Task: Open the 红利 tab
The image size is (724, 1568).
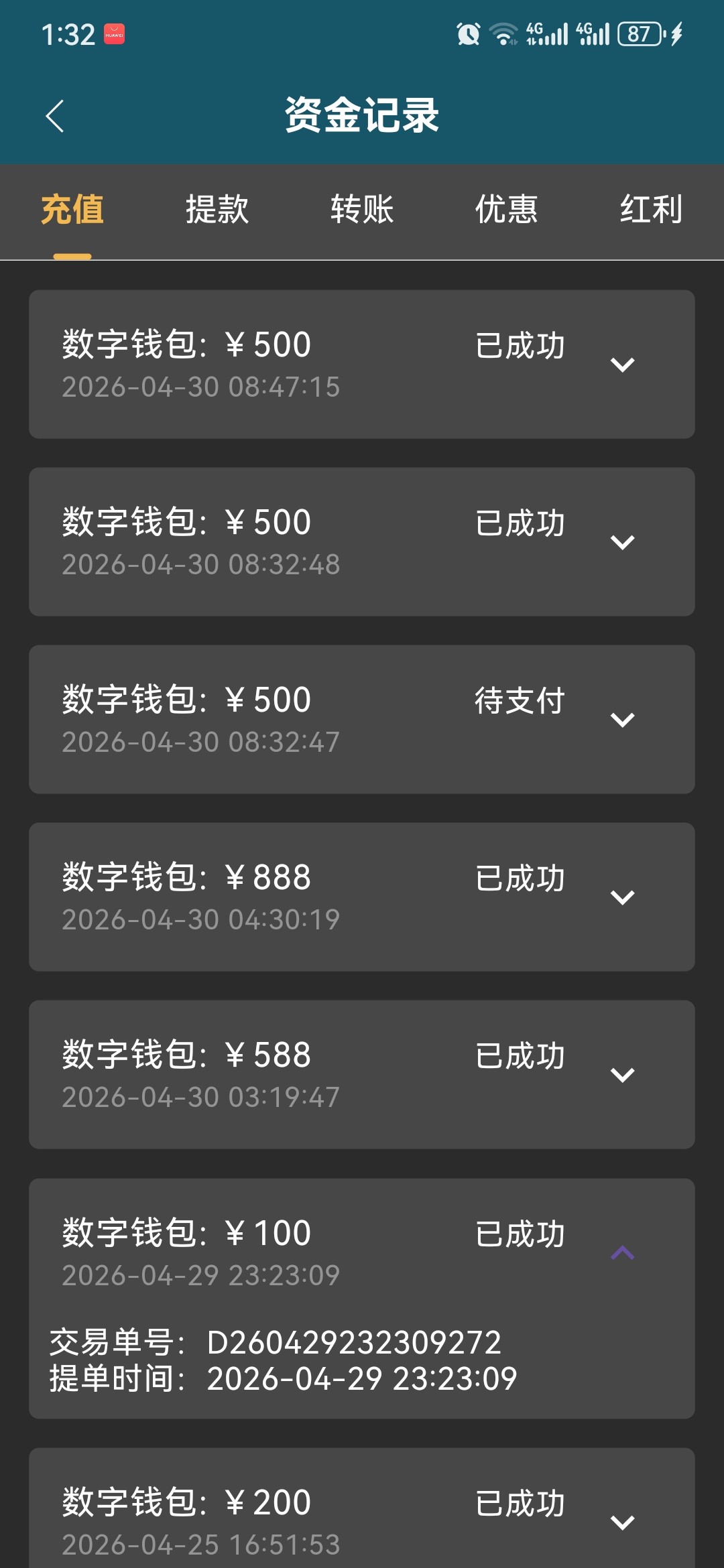Action: coord(651,210)
